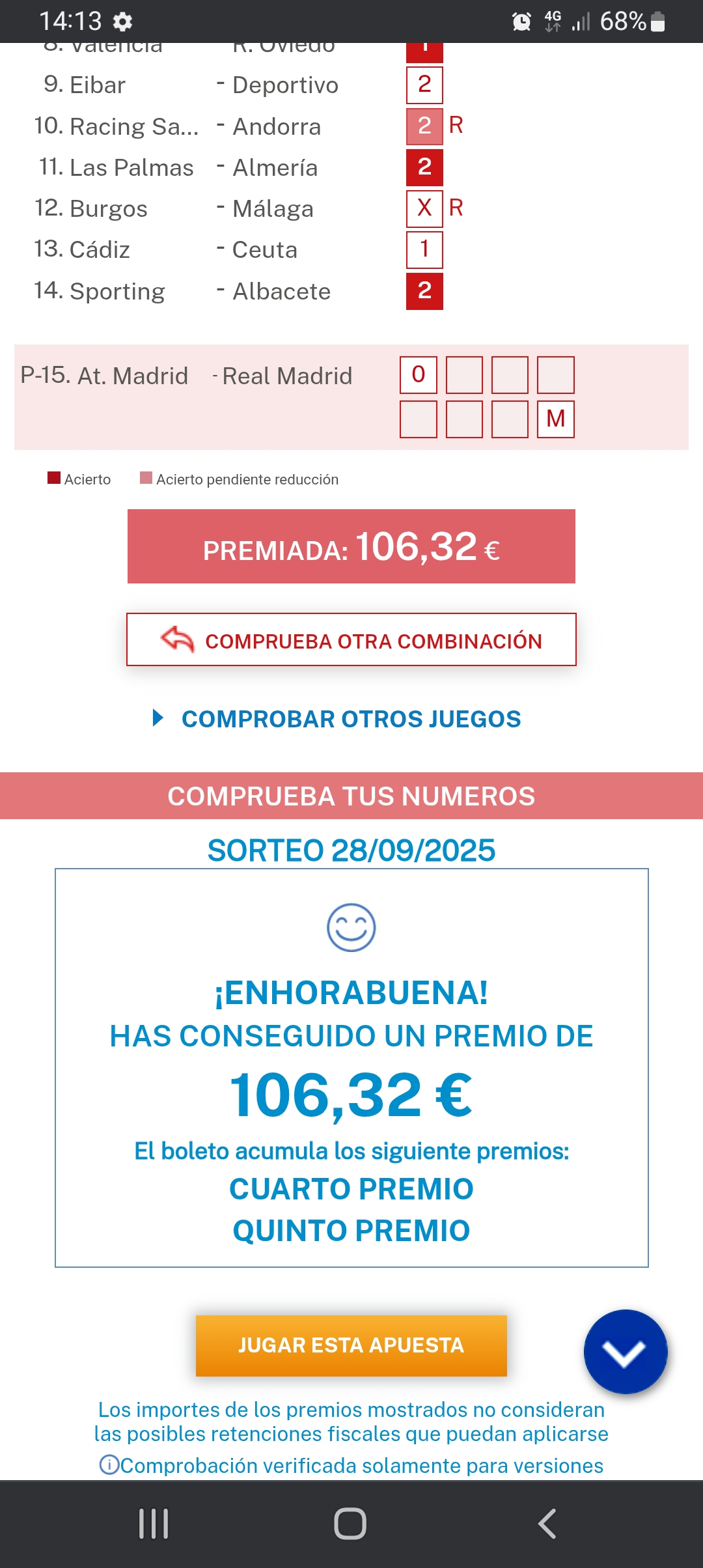Expand COMPROBAR OTROS JUEGOS
The width and height of the screenshot is (703, 1568).
pos(350,719)
